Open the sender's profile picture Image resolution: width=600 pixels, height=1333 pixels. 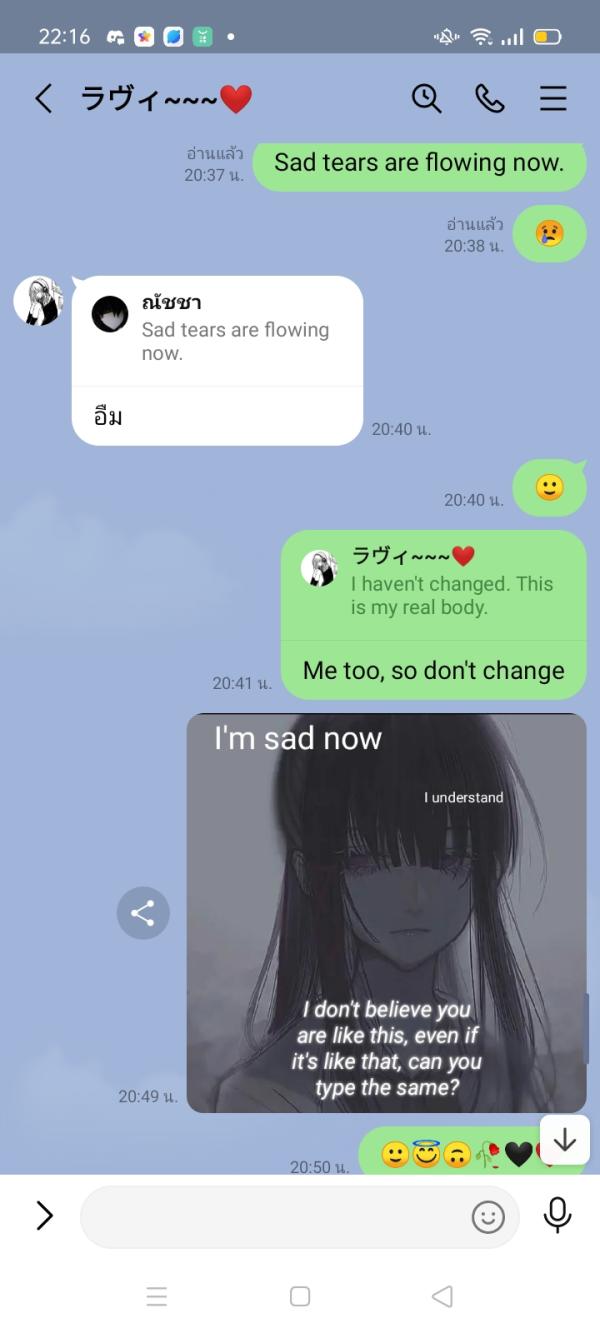pyautogui.click(x=38, y=301)
